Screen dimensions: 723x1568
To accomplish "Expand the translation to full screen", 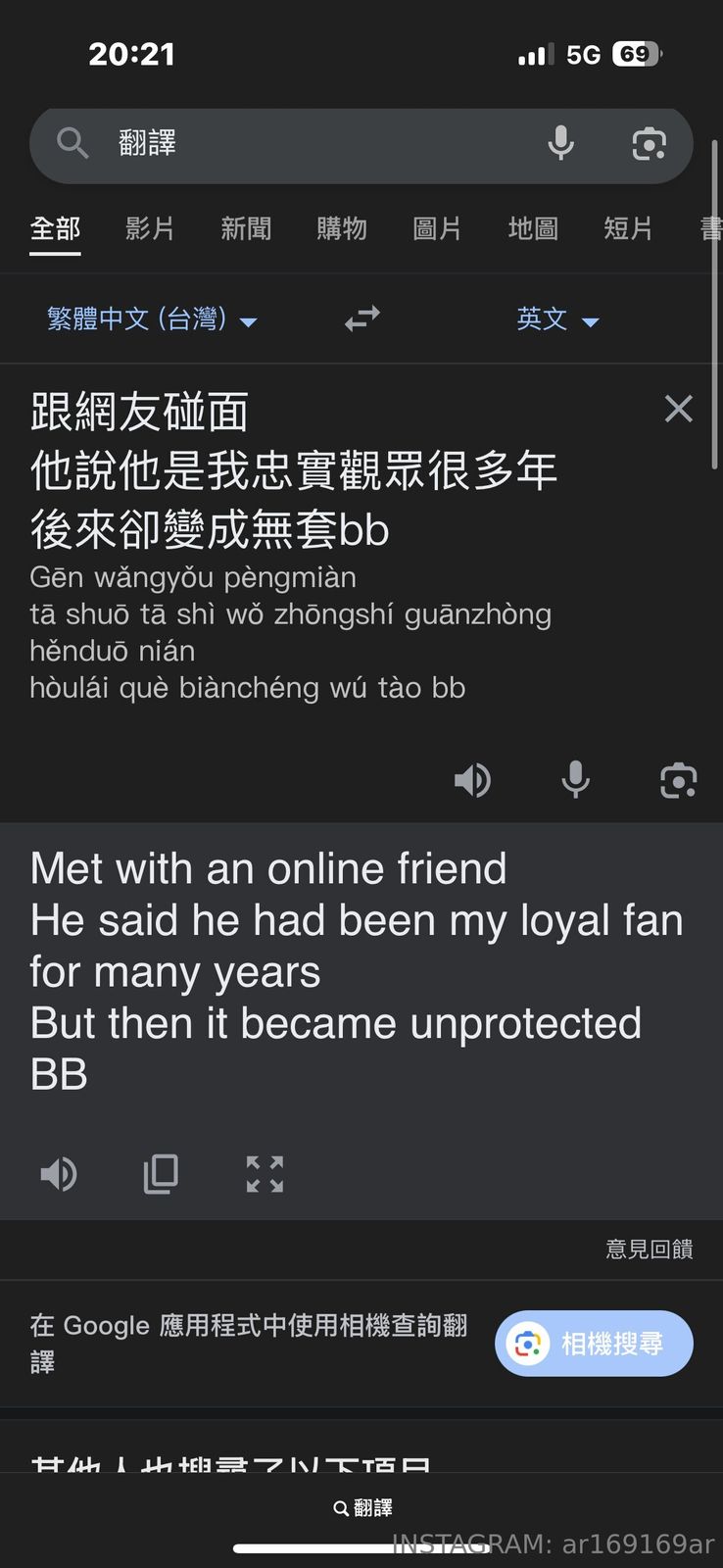I will point(265,1174).
